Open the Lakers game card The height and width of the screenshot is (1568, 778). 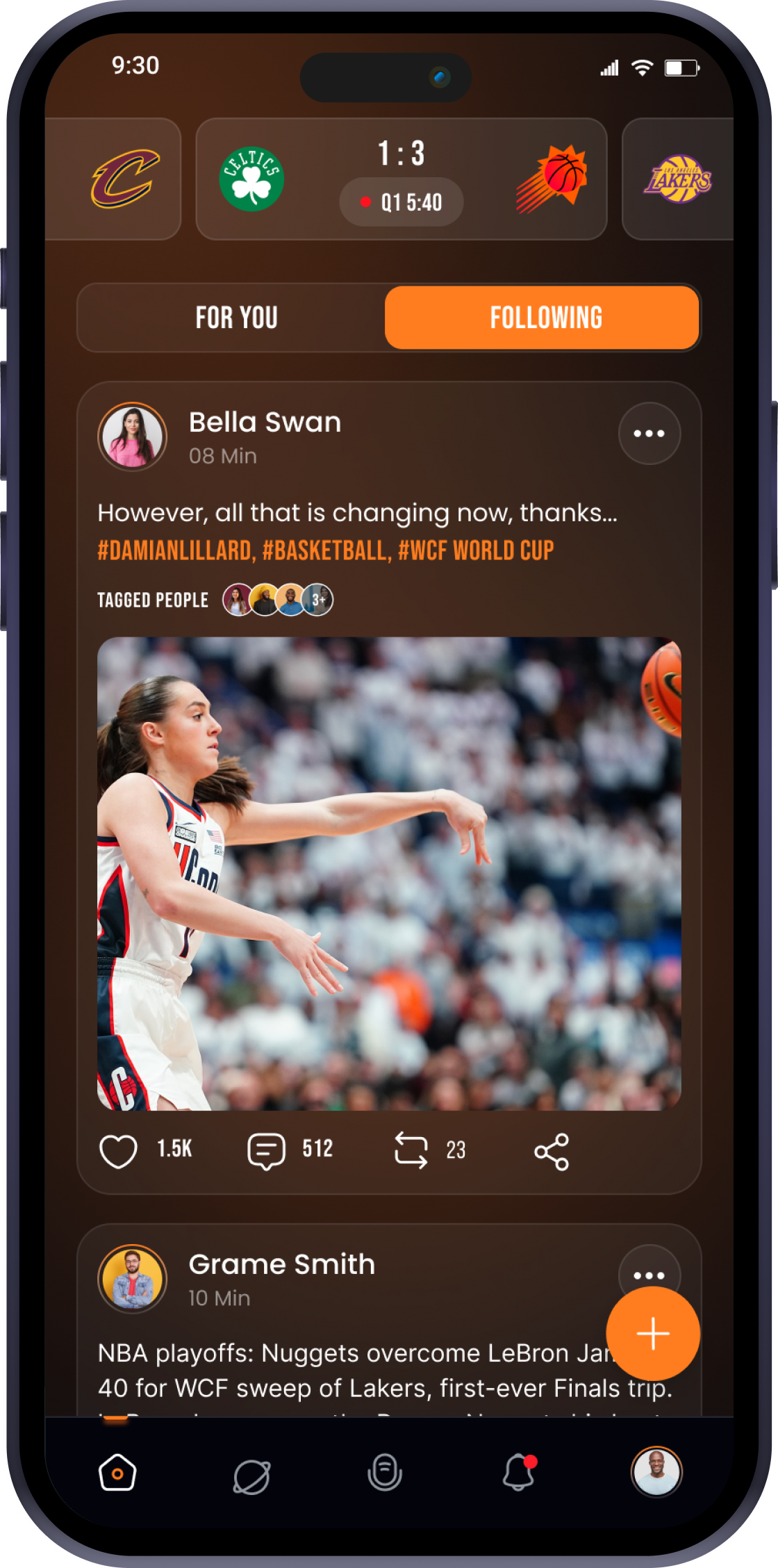point(679,179)
